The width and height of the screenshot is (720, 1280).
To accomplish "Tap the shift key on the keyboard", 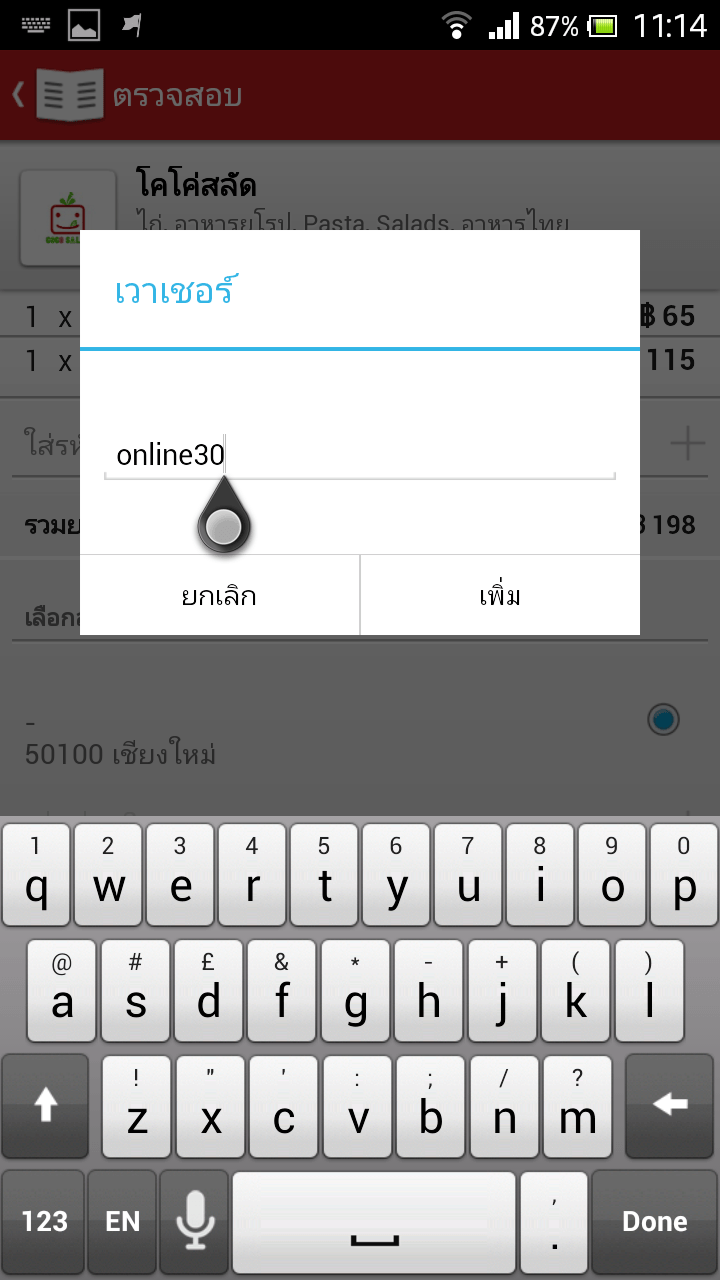I will click(47, 1105).
